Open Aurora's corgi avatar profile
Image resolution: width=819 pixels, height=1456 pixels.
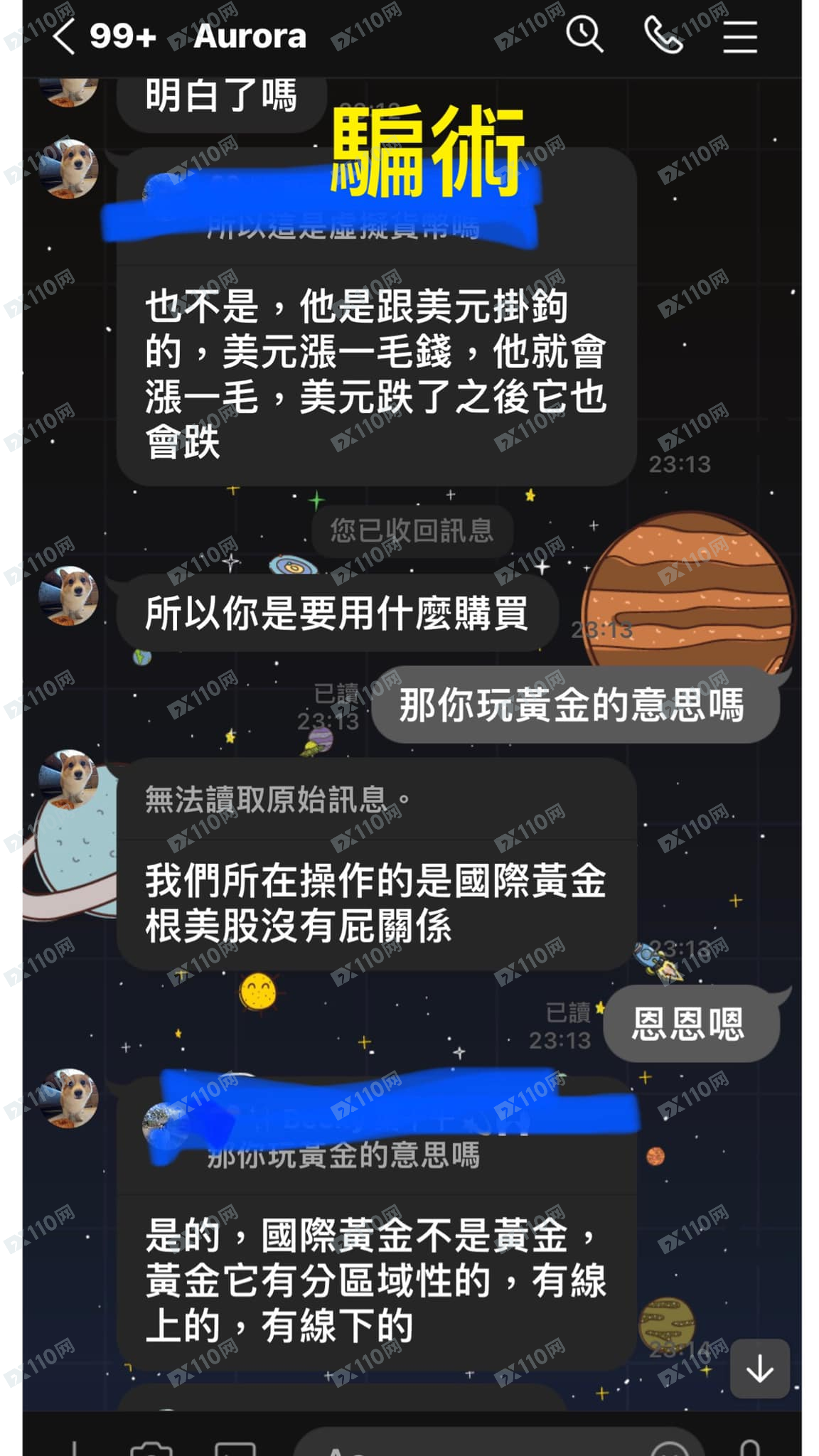[x=69, y=596]
